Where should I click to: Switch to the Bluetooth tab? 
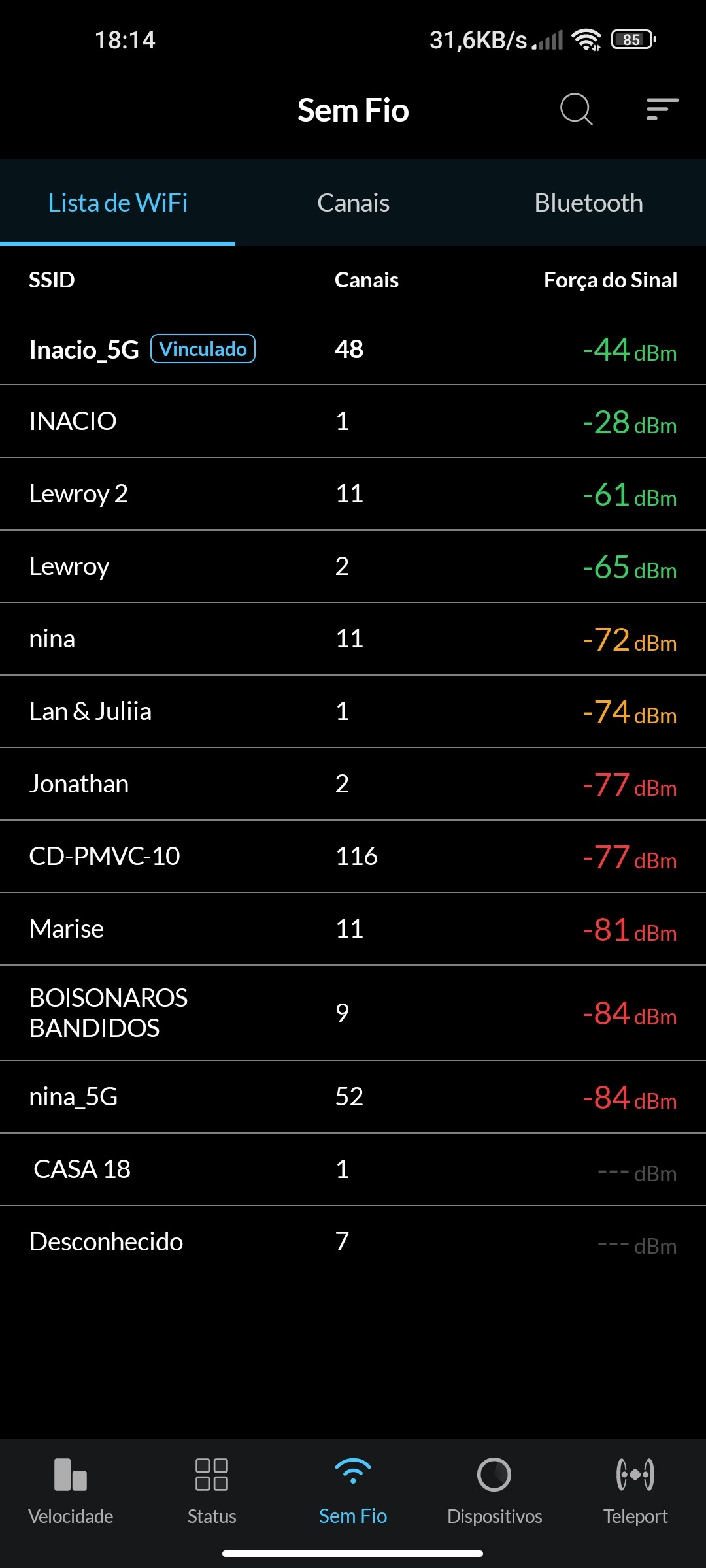click(x=588, y=203)
